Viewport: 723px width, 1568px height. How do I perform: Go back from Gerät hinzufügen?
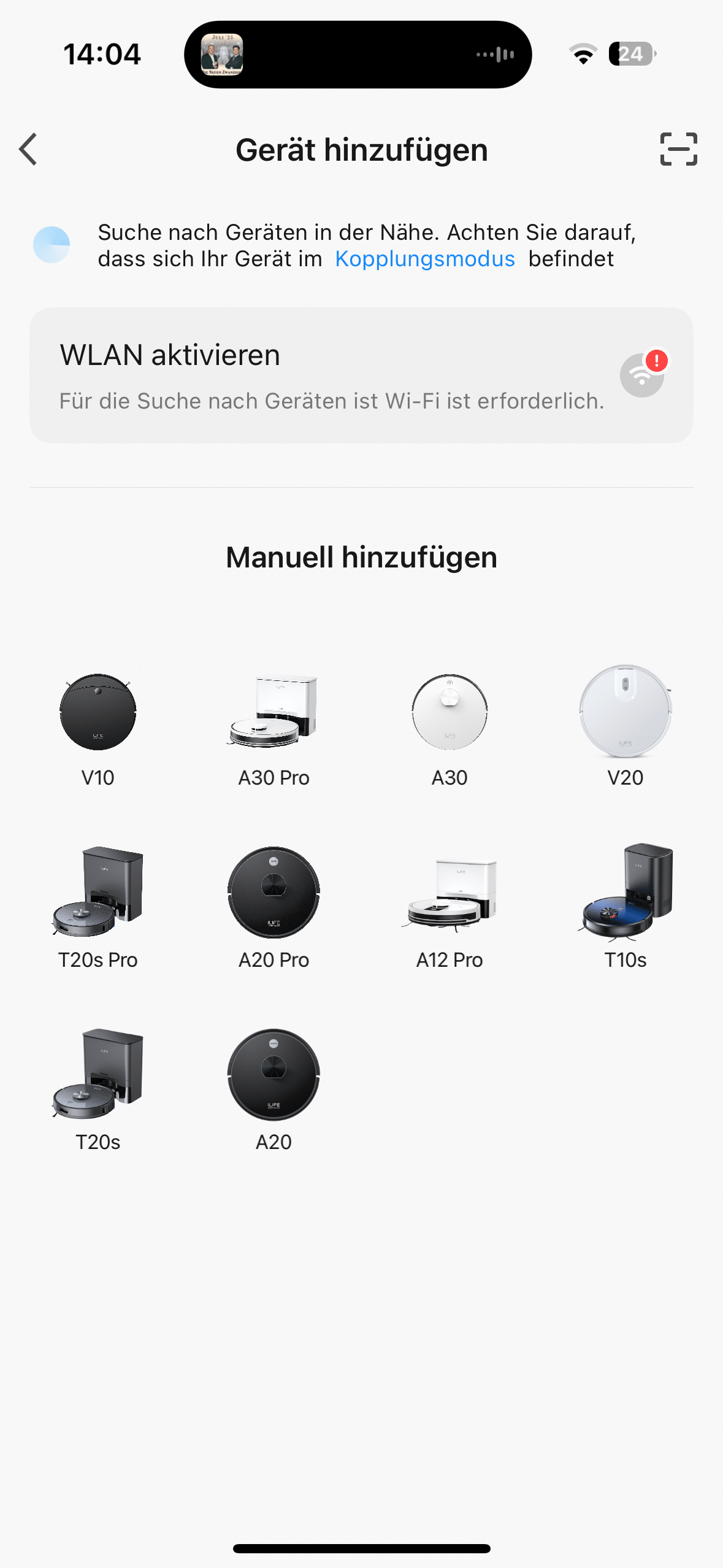28,149
